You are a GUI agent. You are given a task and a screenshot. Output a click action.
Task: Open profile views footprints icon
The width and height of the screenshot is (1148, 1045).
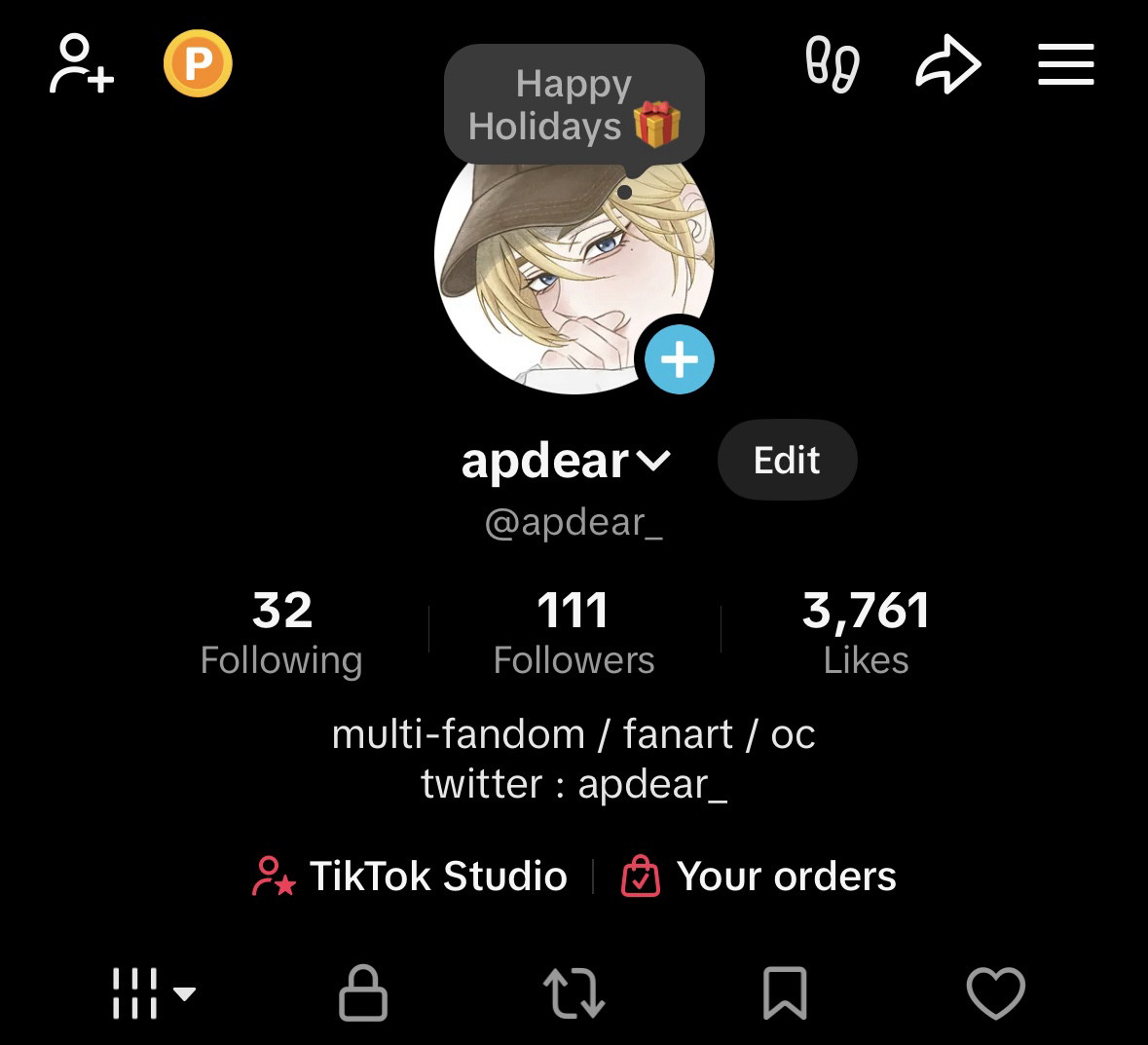click(833, 64)
